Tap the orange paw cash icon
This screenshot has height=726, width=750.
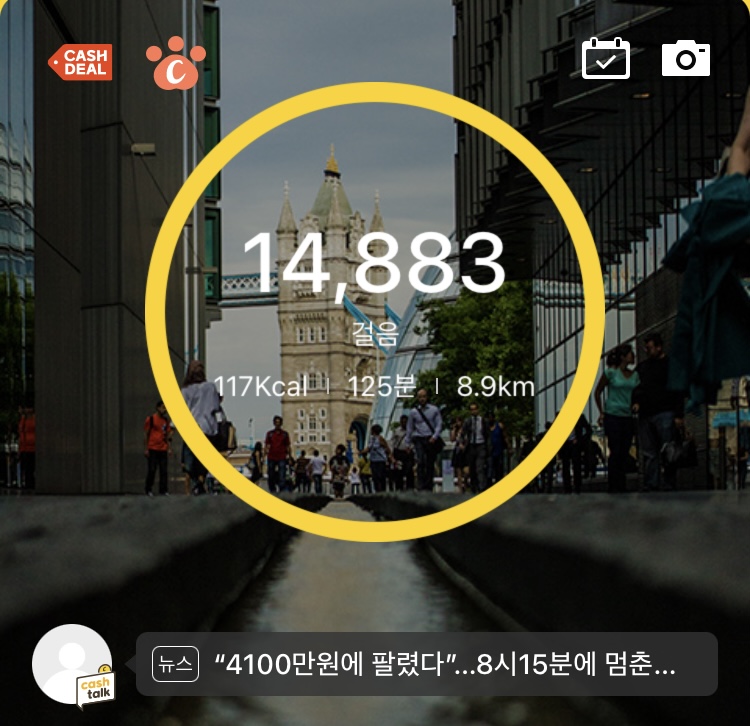[x=176, y=63]
